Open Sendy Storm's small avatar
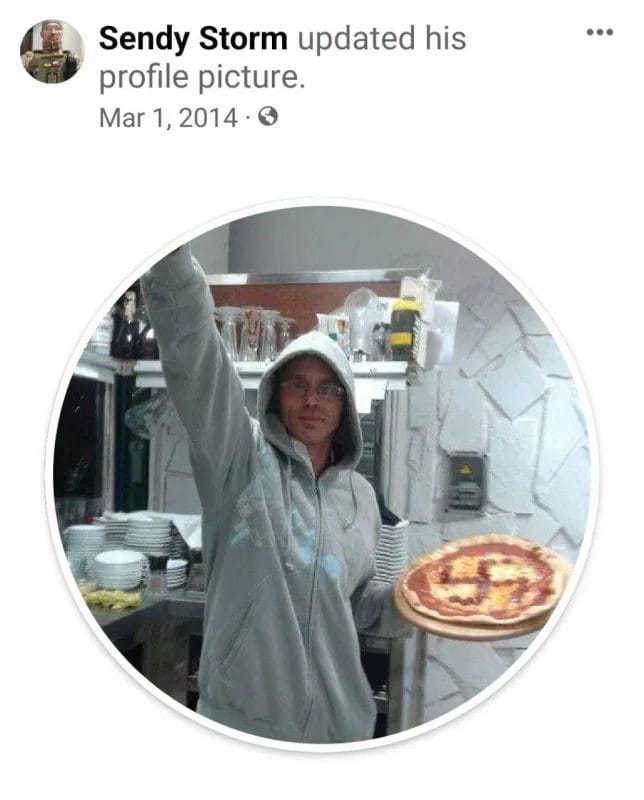This screenshot has width=644, height=800. (52, 51)
